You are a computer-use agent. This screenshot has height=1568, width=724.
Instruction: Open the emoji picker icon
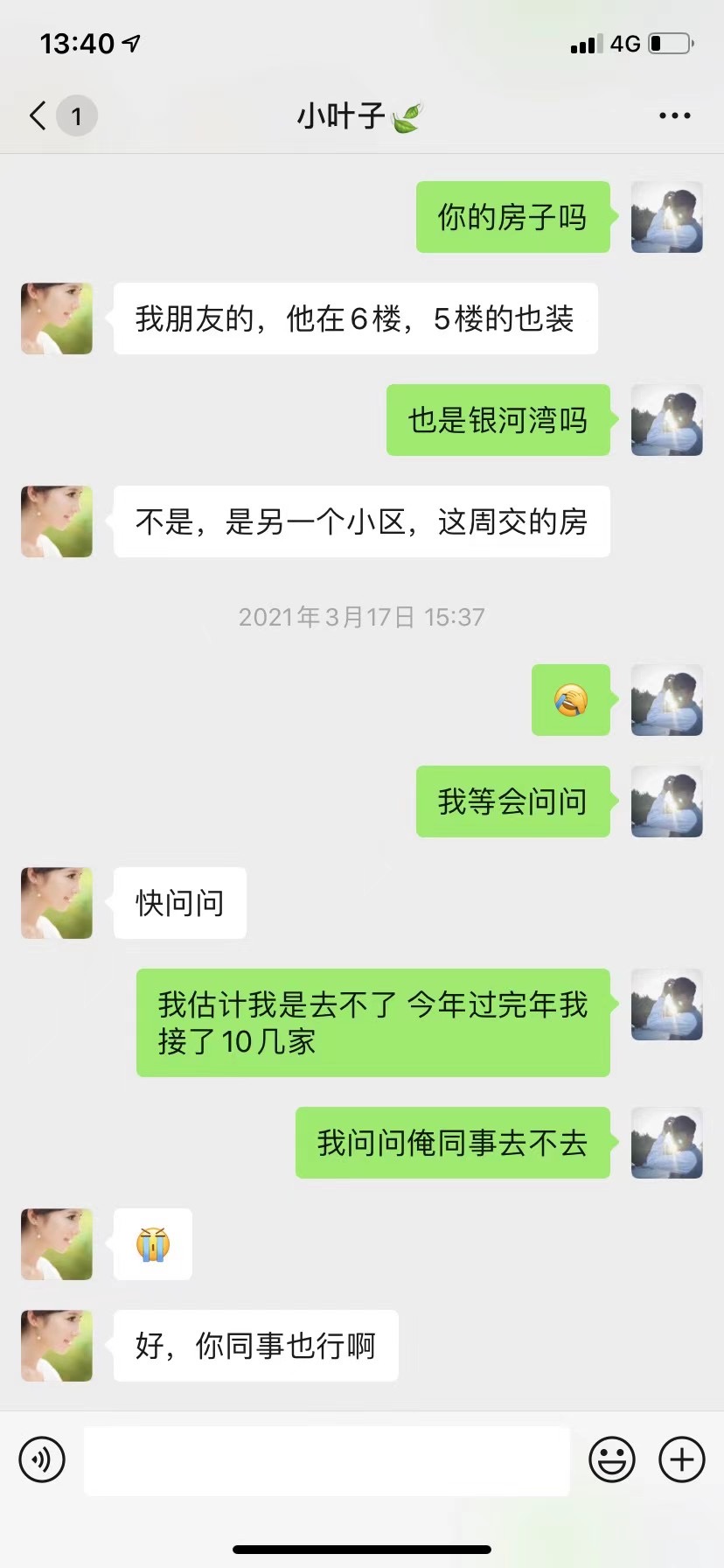click(x=613, y=1459)
